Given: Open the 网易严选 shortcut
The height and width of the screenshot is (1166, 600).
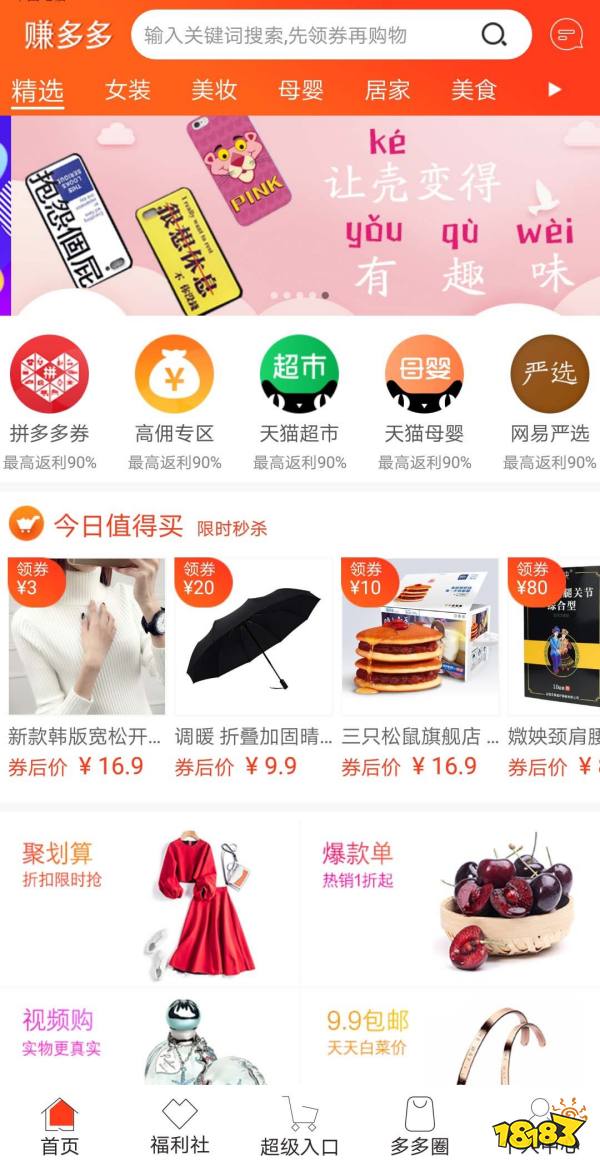Looking at the screenshot, I should tap(549, 400).
